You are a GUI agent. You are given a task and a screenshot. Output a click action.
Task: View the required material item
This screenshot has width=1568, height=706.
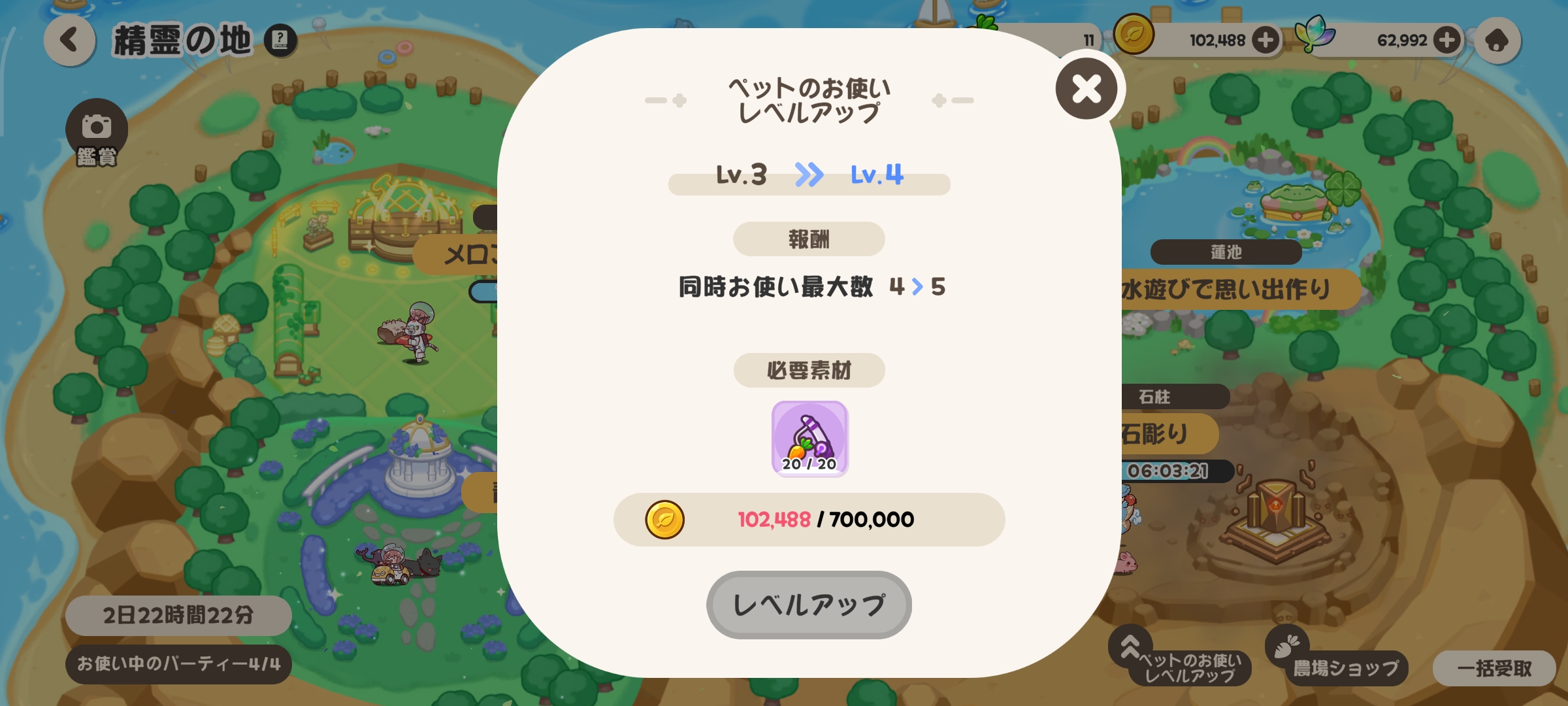(809, 439)
